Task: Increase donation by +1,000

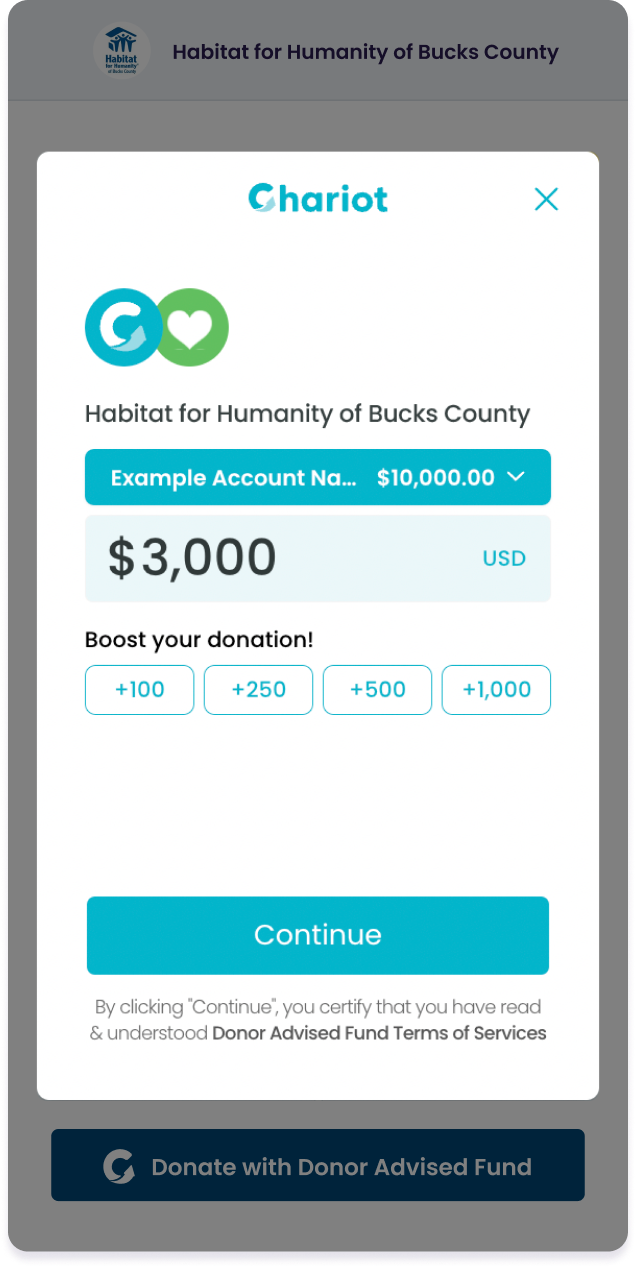Action: pos(496,690)
